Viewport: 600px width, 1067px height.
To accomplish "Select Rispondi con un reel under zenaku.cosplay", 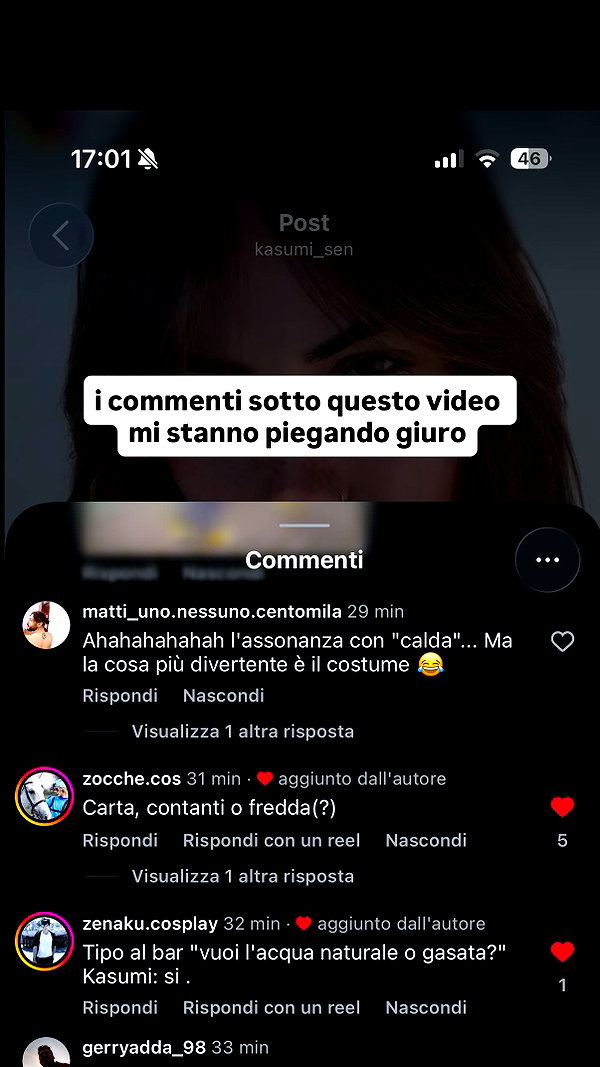I will coord(271,1007).
